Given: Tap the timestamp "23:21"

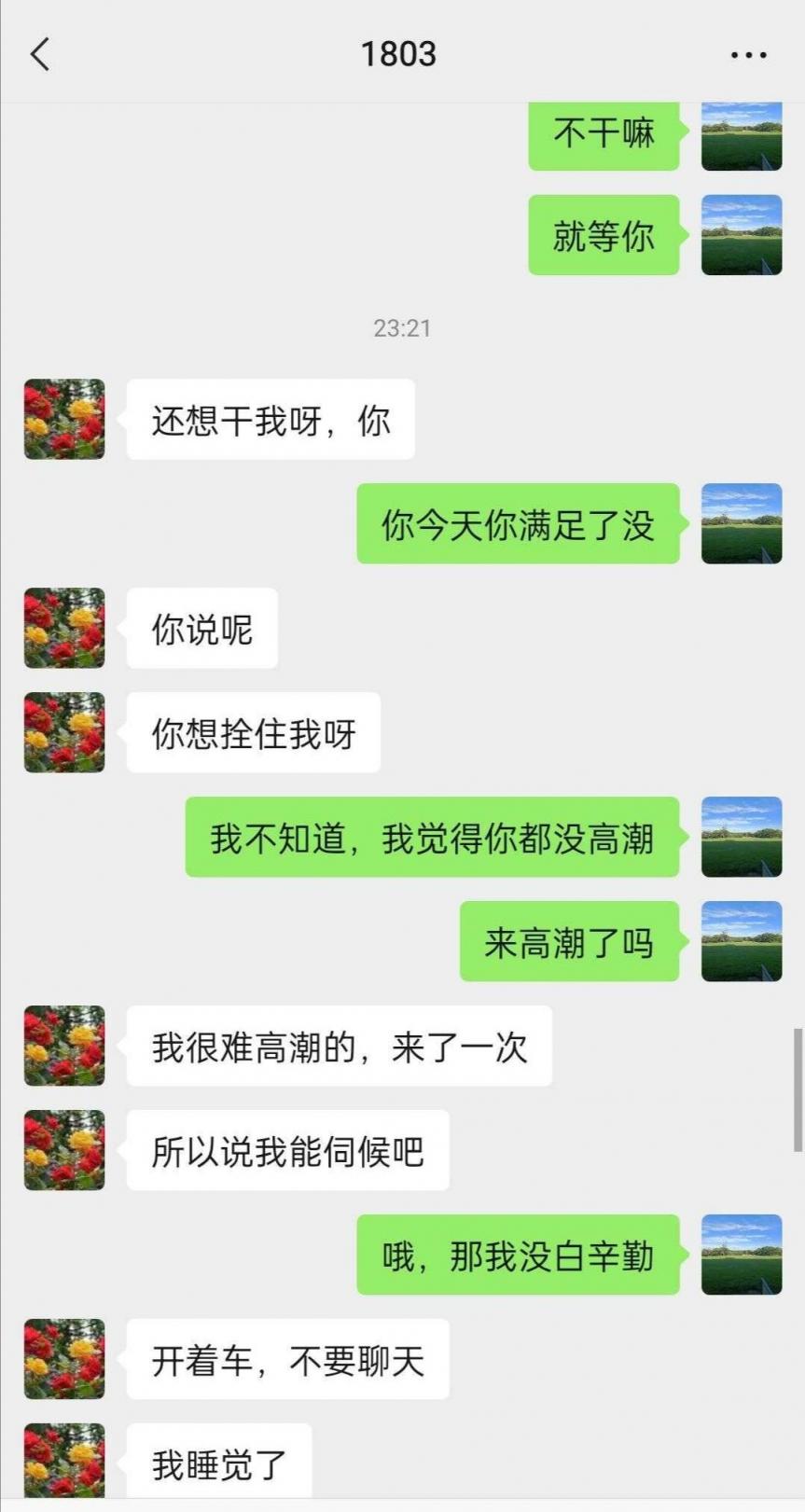Looking at the screenshot, I should [x=402, y=327].
